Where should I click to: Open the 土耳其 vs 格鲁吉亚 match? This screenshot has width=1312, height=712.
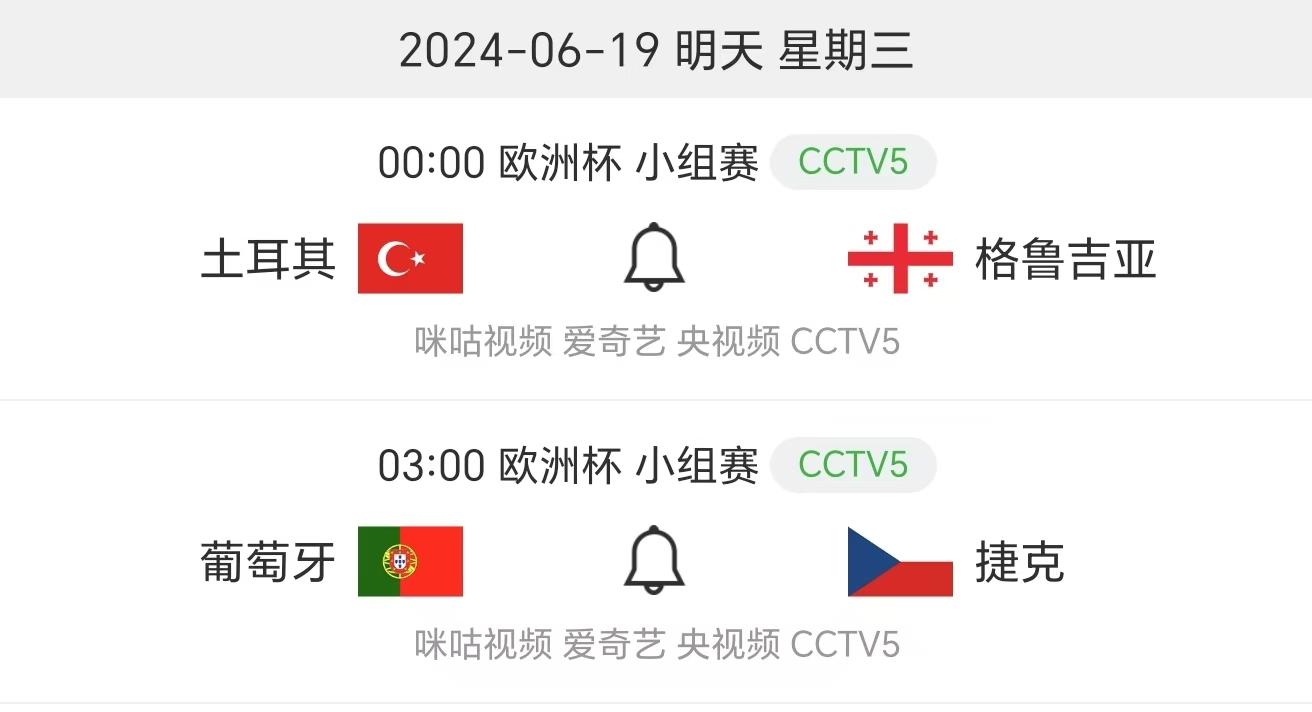click(x=268, y=260)
